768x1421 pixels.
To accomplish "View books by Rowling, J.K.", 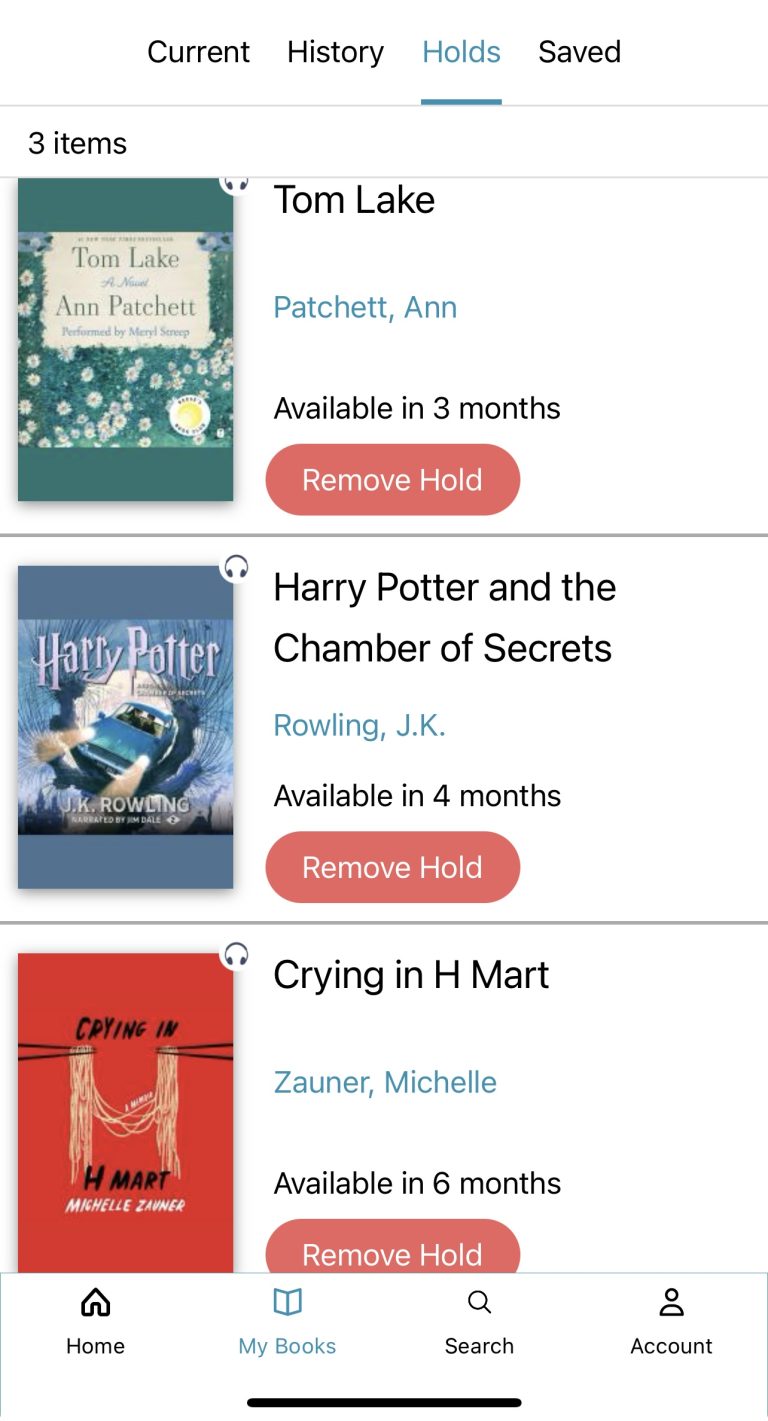I will [359, 725].
